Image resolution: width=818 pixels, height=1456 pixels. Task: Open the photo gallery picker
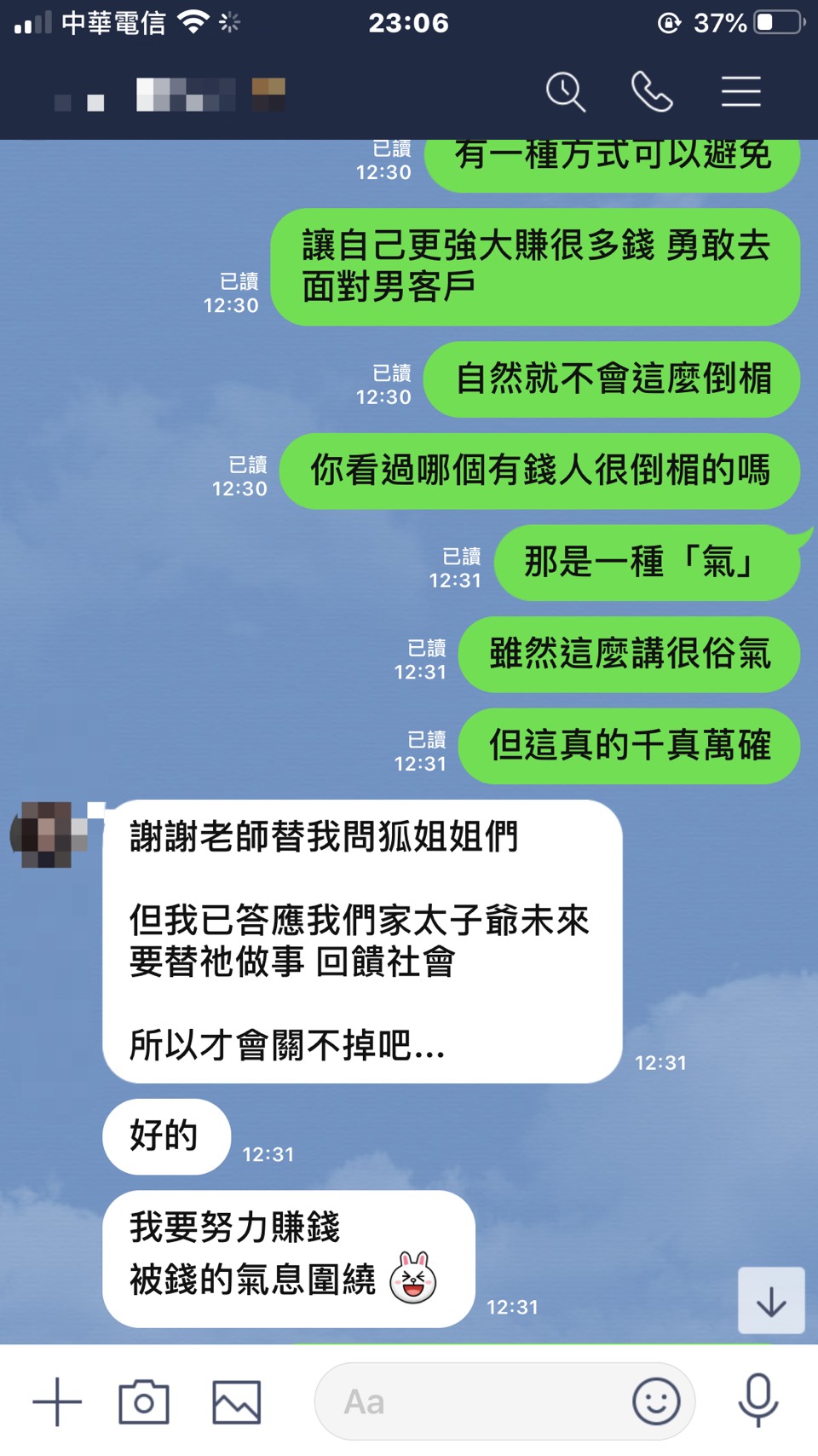(x=236, y=1401)
